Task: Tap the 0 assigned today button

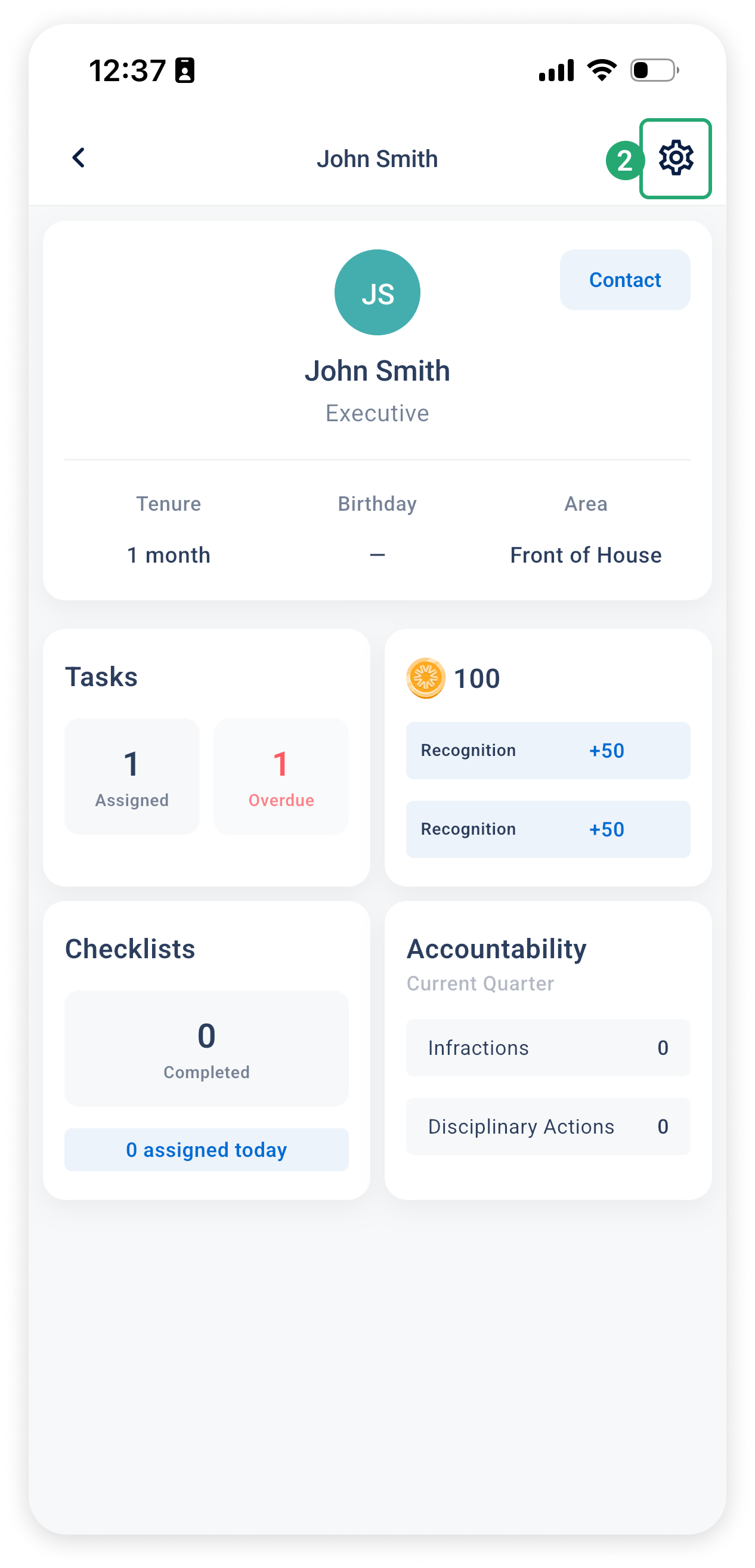Action: tap(206, 1150)
